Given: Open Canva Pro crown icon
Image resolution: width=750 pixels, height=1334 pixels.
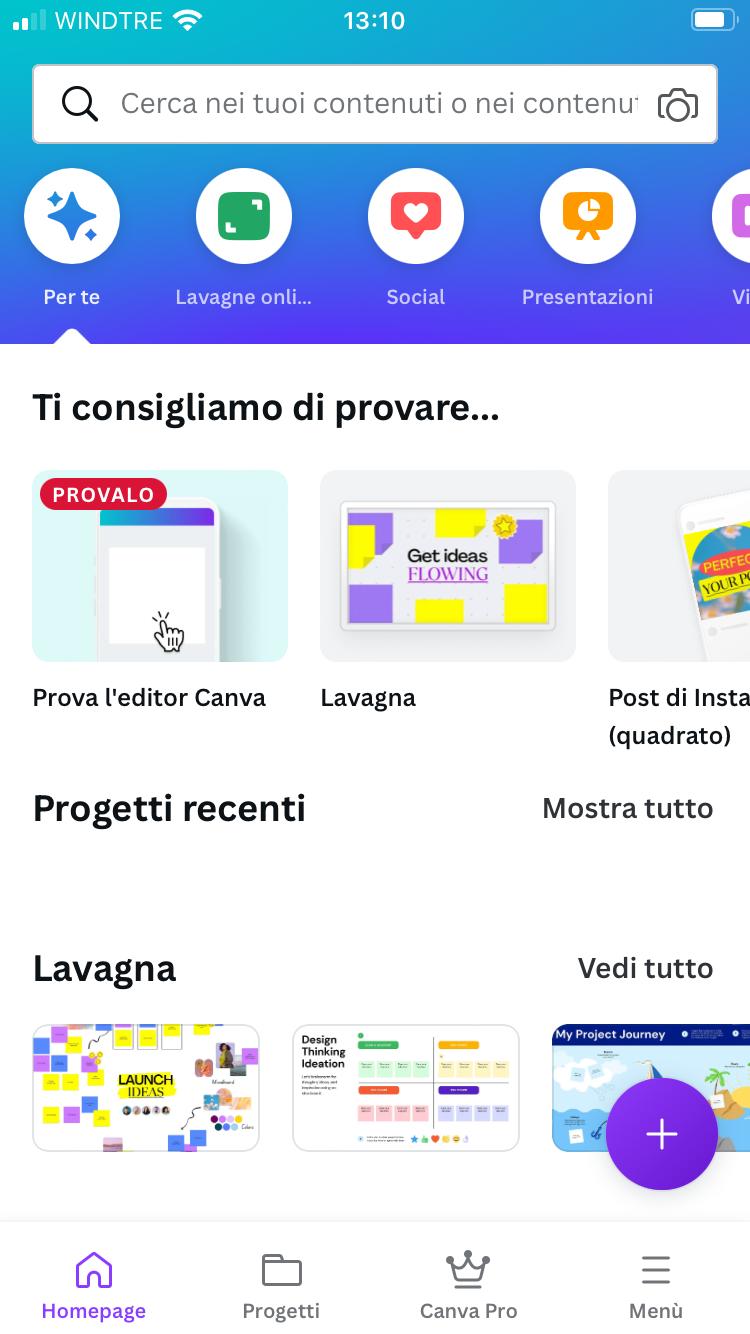Looking at the screenshot, I should tap(468, 1270).
